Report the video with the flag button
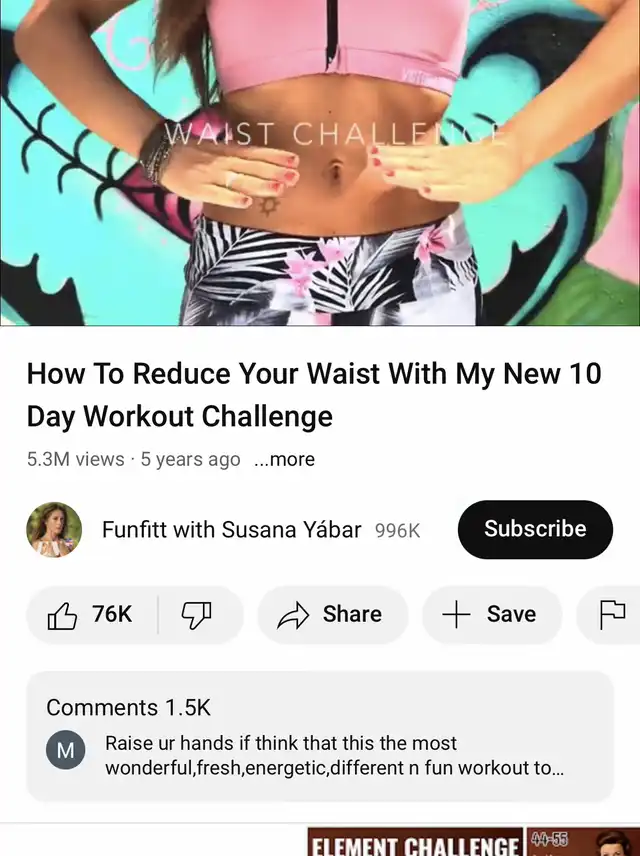This screenshot has width=640, height=856. (611, 614)
